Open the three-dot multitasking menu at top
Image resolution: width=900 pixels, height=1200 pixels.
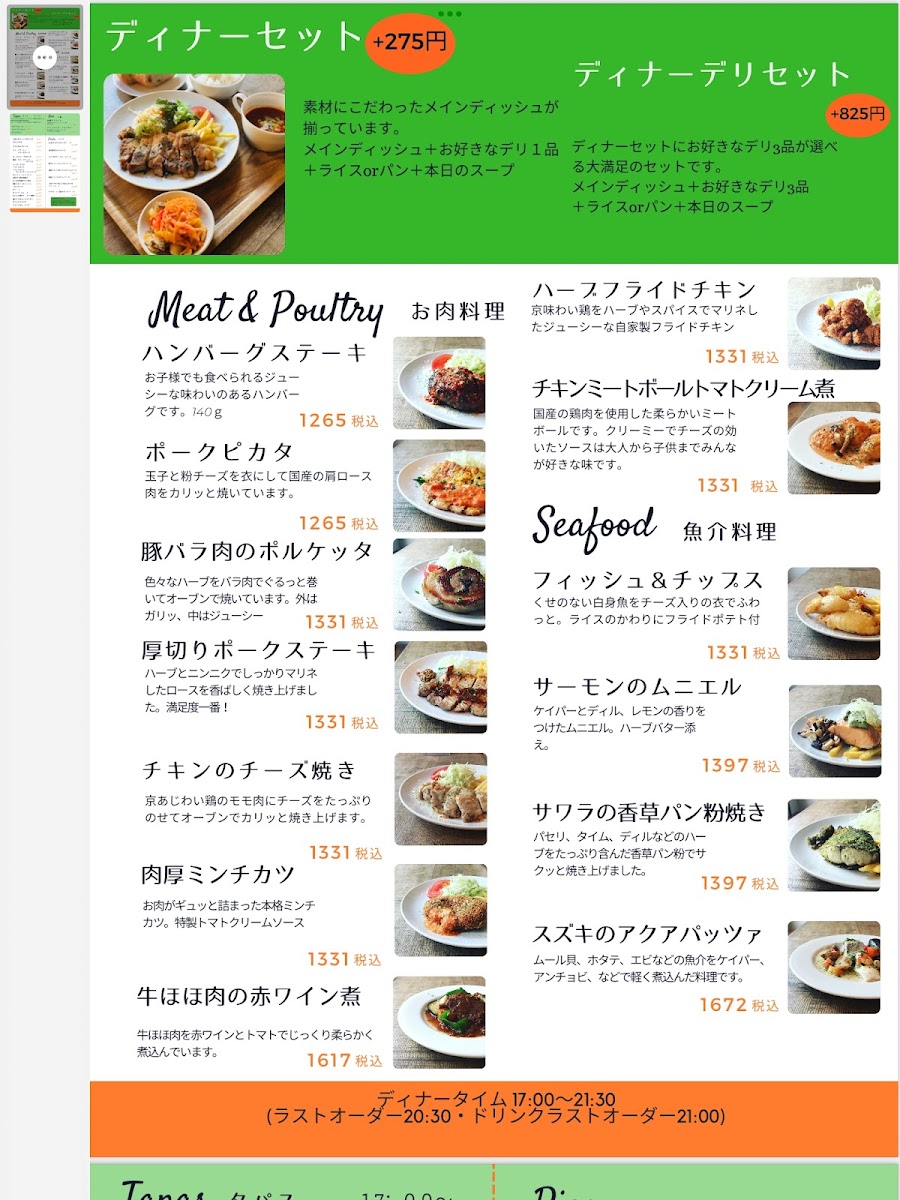[450, 14]
